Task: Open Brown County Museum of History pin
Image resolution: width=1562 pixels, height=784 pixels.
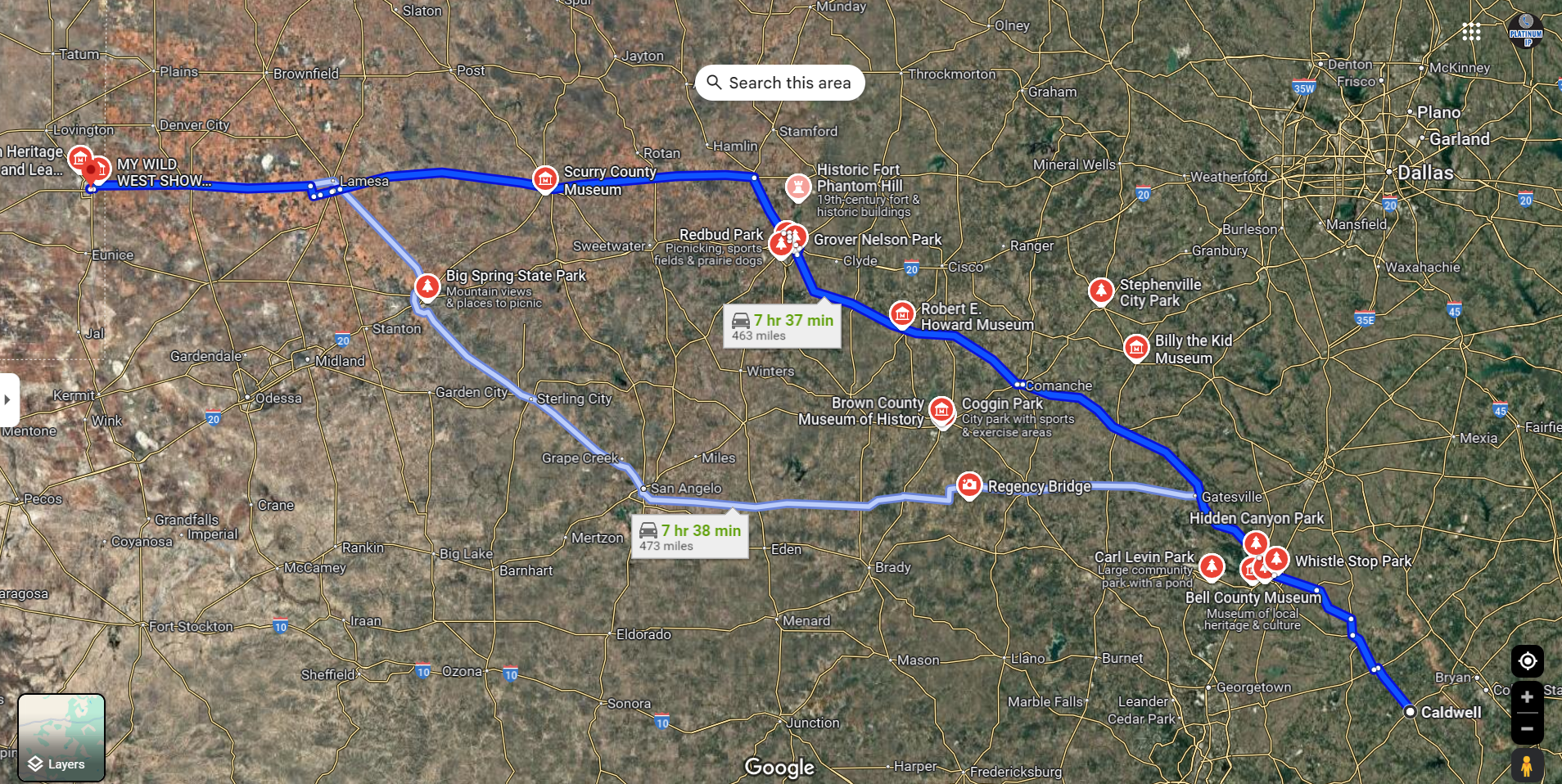Action: coord(941,409)
